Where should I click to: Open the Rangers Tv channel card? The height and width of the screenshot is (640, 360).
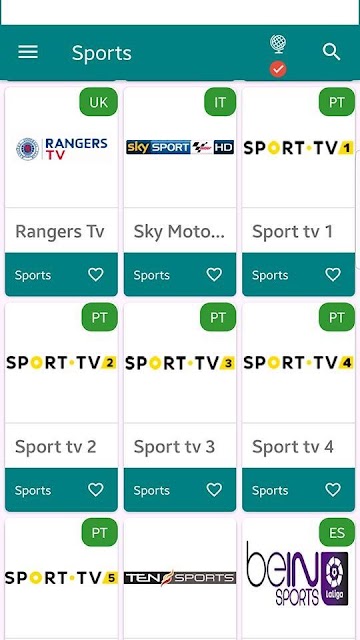(61, 191)
